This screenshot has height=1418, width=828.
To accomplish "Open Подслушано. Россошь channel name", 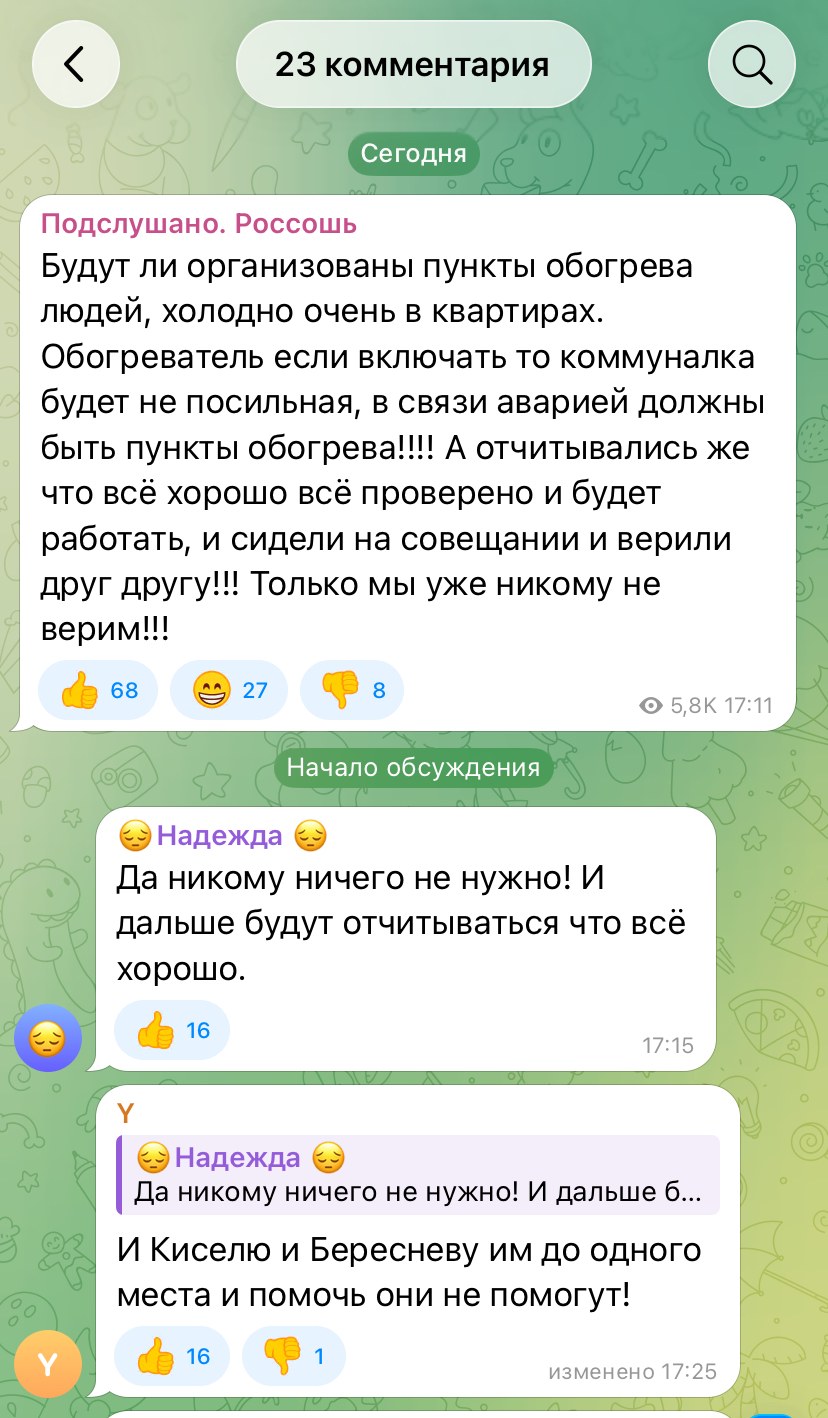I will (198, 224).
